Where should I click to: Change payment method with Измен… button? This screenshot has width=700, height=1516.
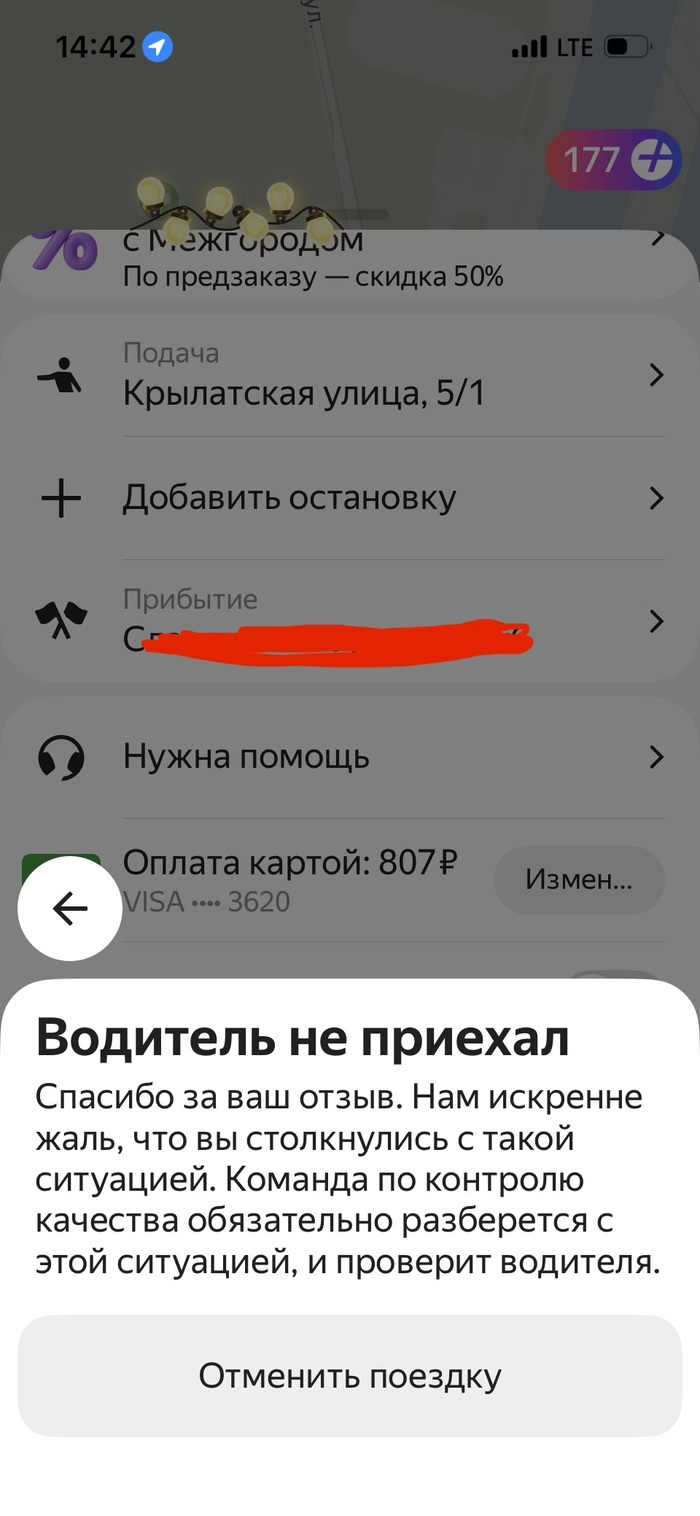pyautogui.click(x=579, y=880)
